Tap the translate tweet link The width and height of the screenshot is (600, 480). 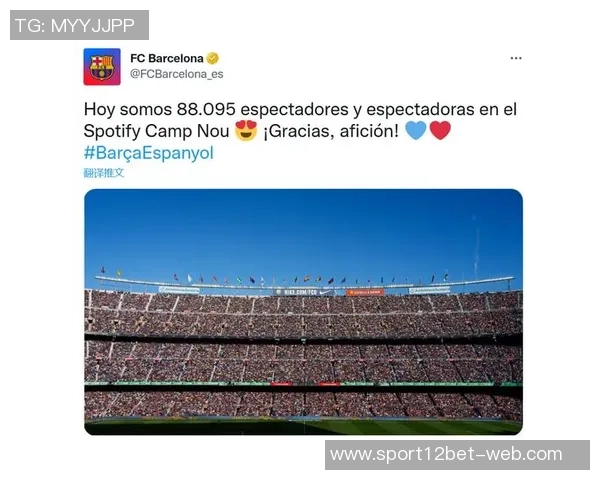[x=104, y=173]
